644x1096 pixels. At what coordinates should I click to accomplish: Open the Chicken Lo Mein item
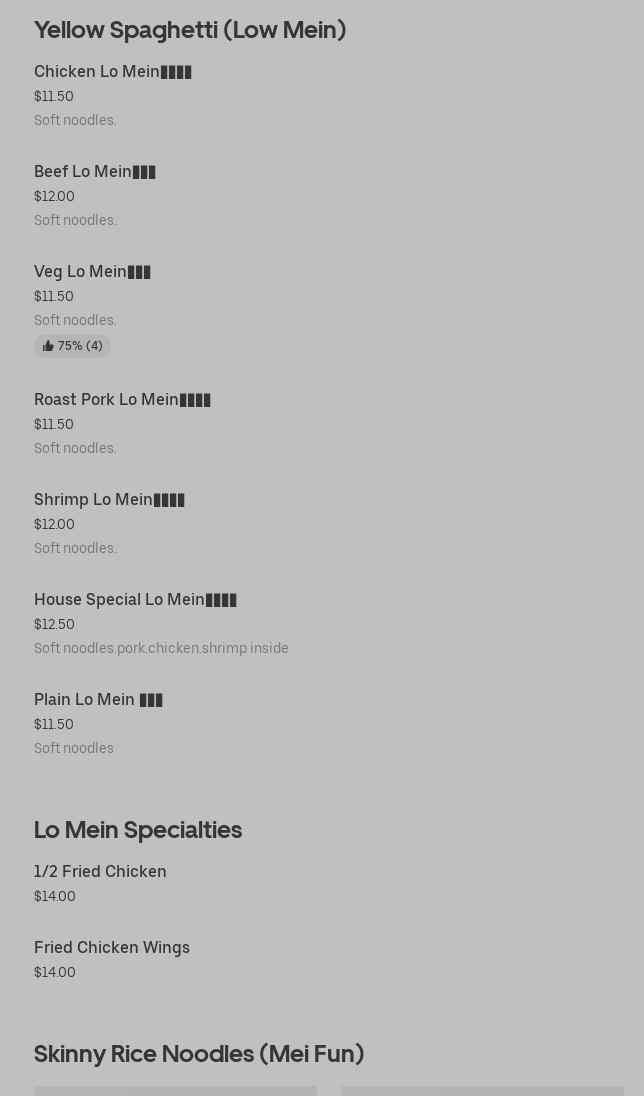pos(112,72)
